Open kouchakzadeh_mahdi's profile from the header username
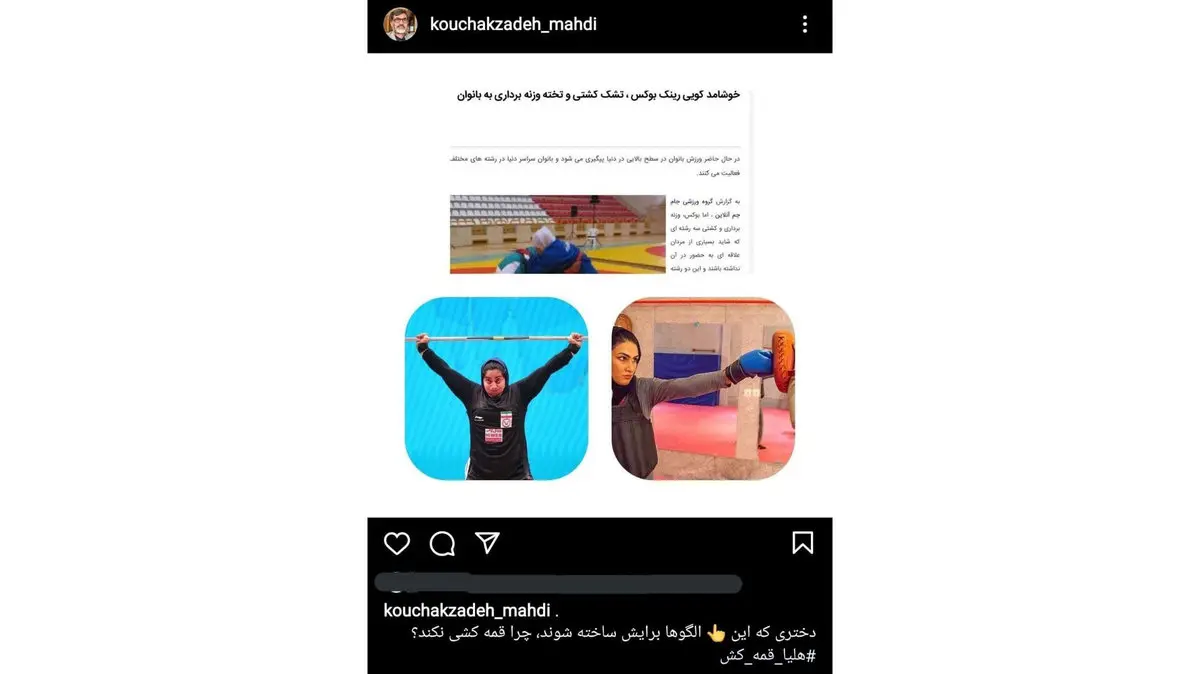Image resolution: width=1200 pixels, height=674 pixels. pyautogui.click(x=513, y=24)
